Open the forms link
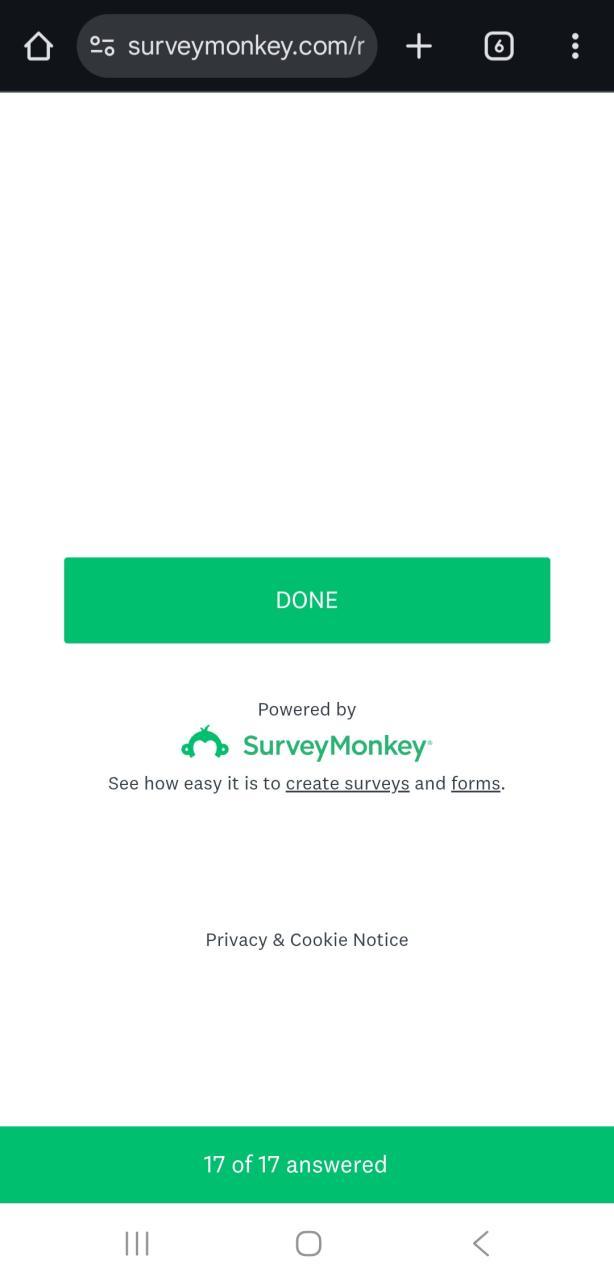 point(475,783)
